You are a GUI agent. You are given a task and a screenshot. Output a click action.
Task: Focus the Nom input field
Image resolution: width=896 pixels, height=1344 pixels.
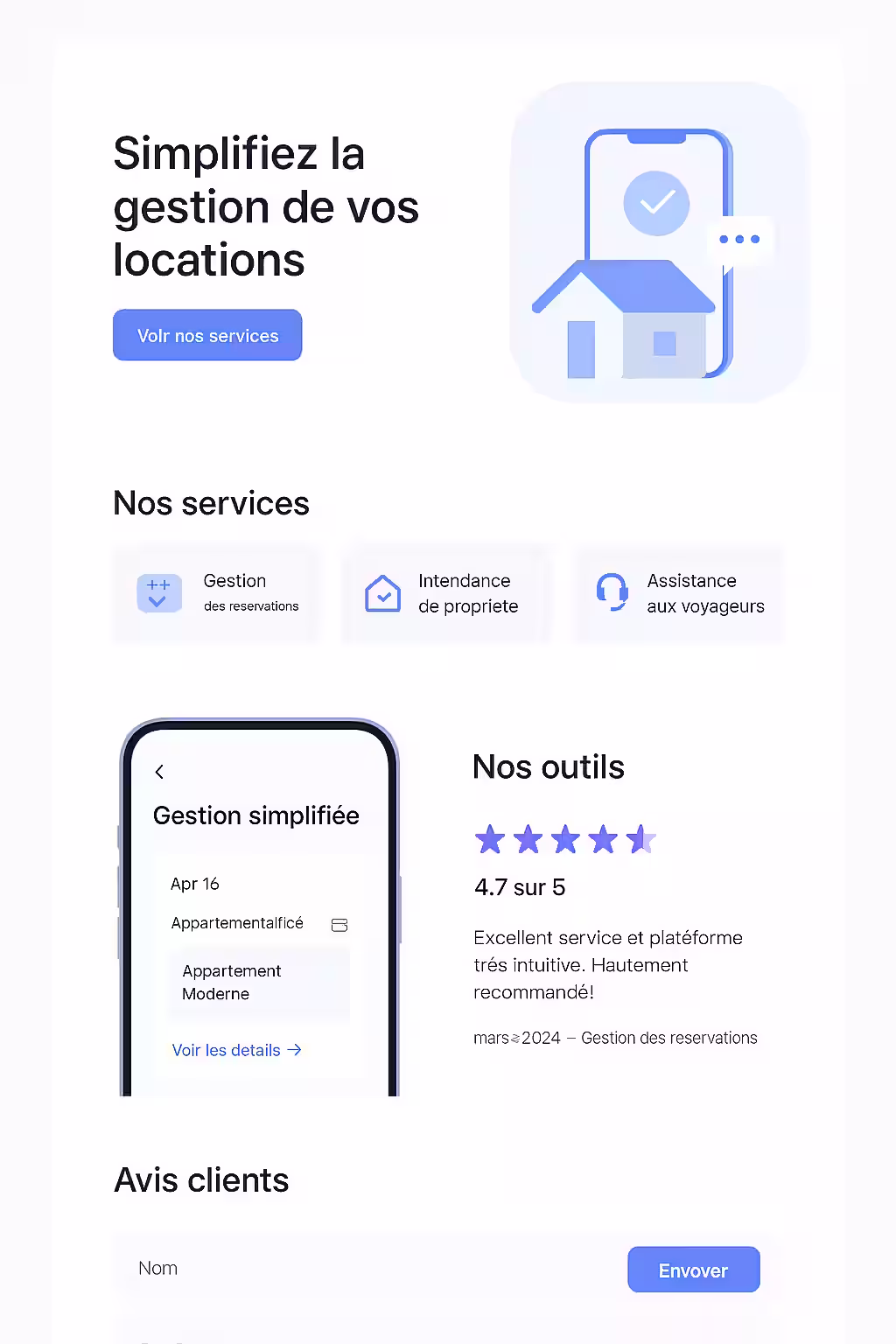pyautogui.click(x=367, y=1269)
